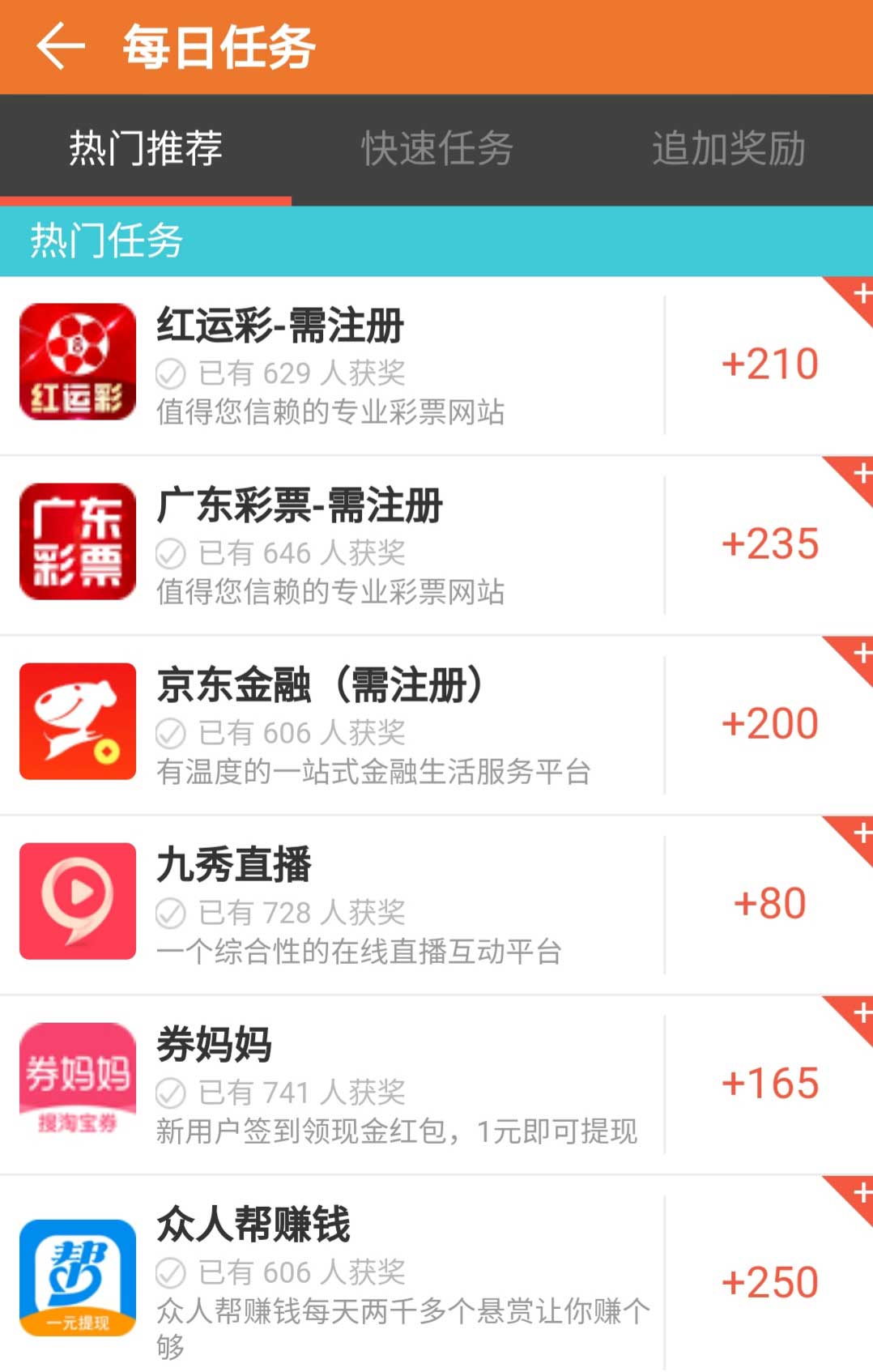View the 九秀直播 task
The height and width of the screenshot is (1372, 873).
tap(340, 905)
